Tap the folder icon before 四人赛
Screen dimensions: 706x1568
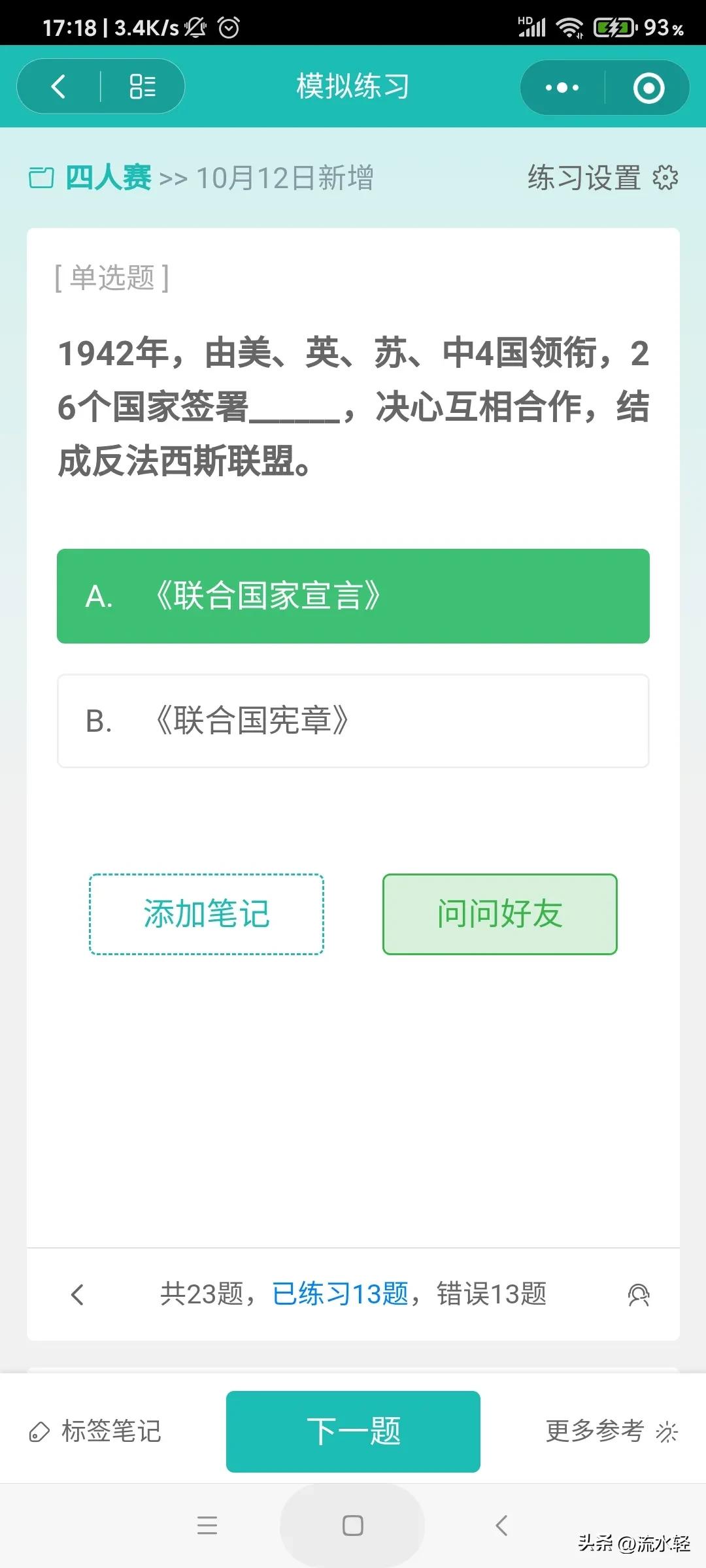(x=41, y=178)
